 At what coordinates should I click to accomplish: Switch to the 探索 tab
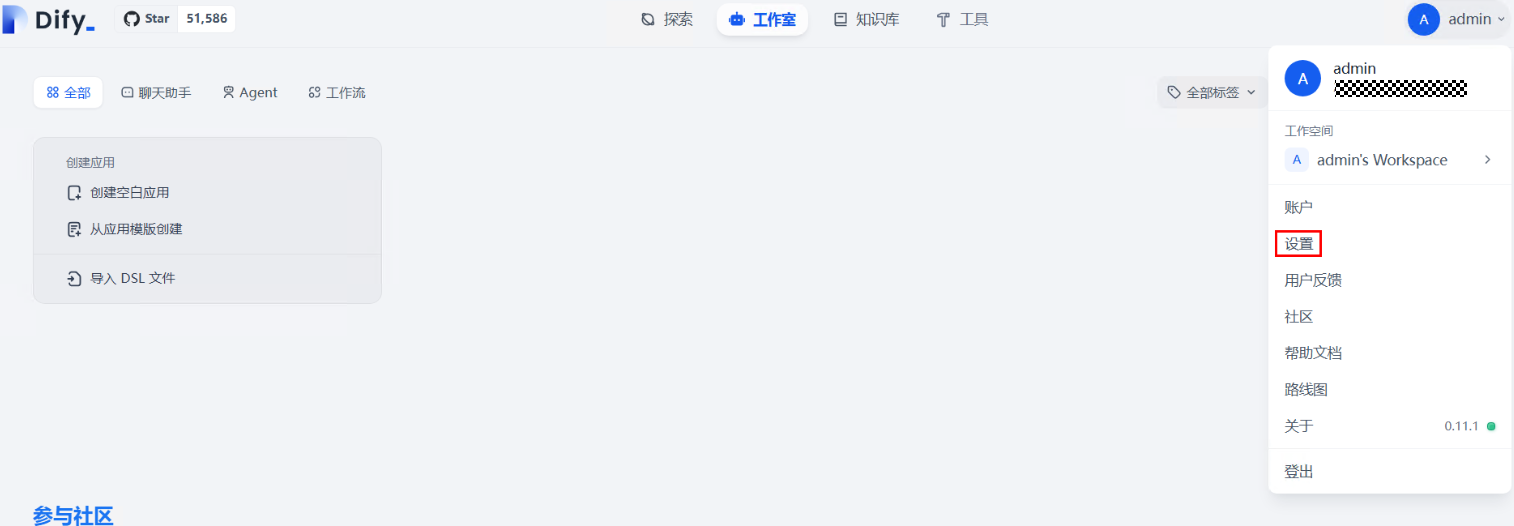point(667,19)
